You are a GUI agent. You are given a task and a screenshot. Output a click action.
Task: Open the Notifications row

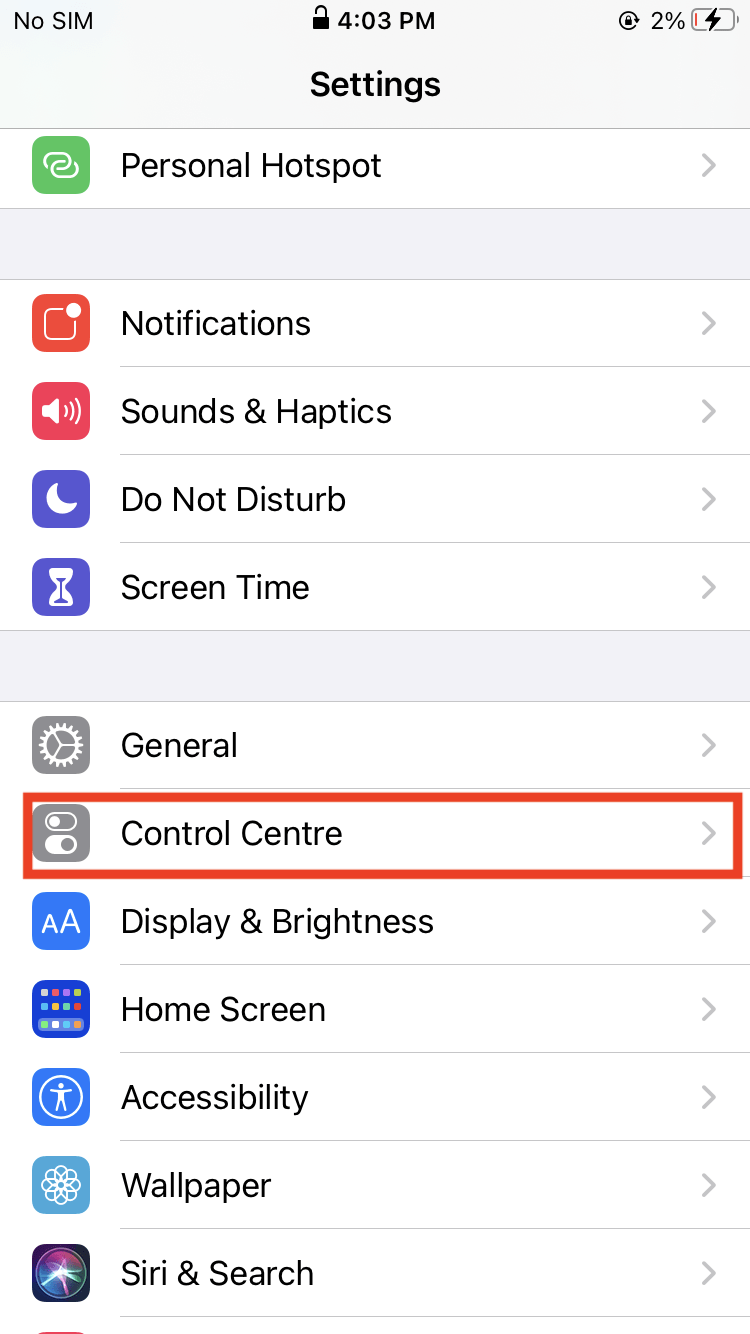pyautogui.click(x=375, y=323)
